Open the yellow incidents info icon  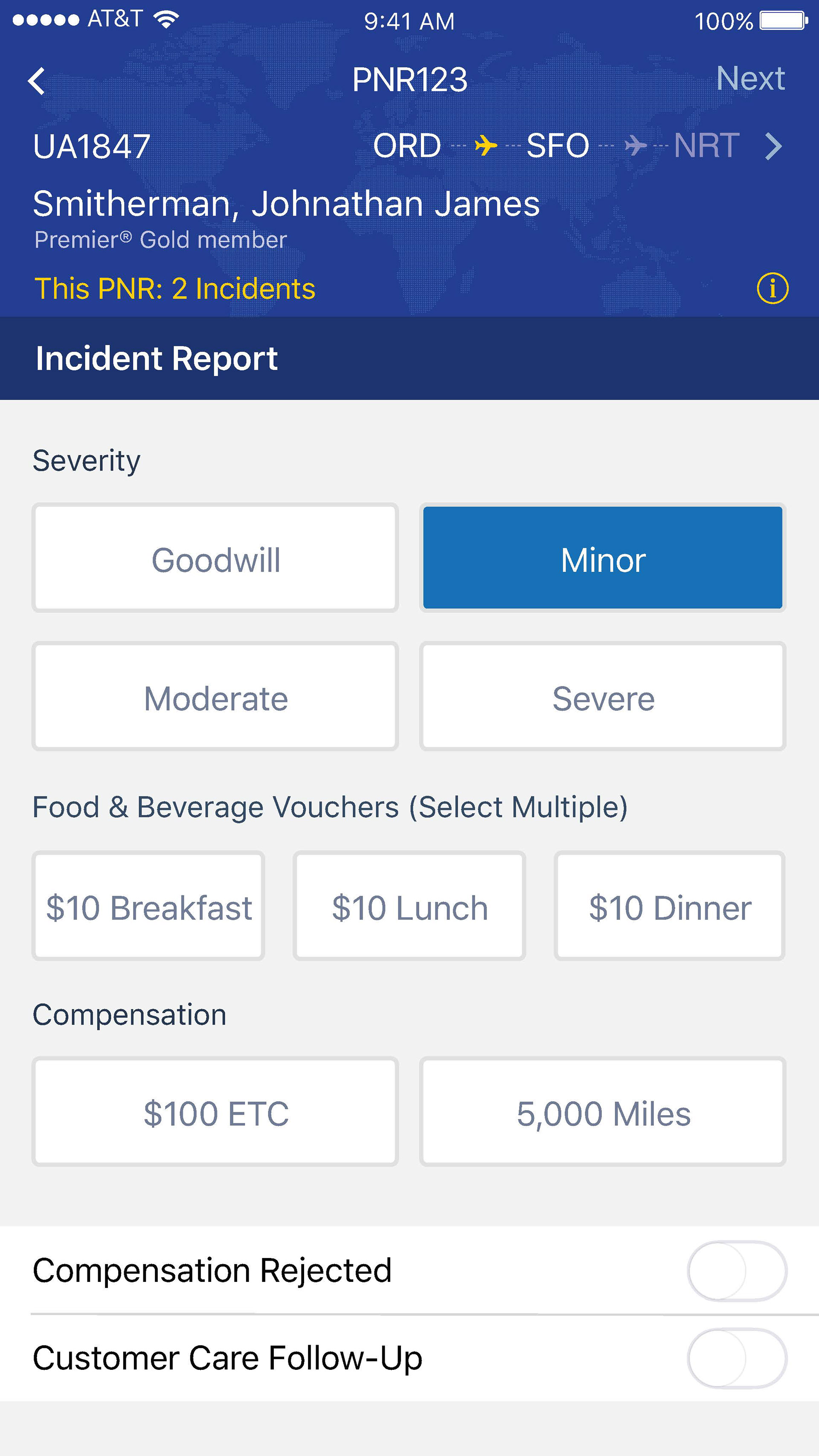772,288
